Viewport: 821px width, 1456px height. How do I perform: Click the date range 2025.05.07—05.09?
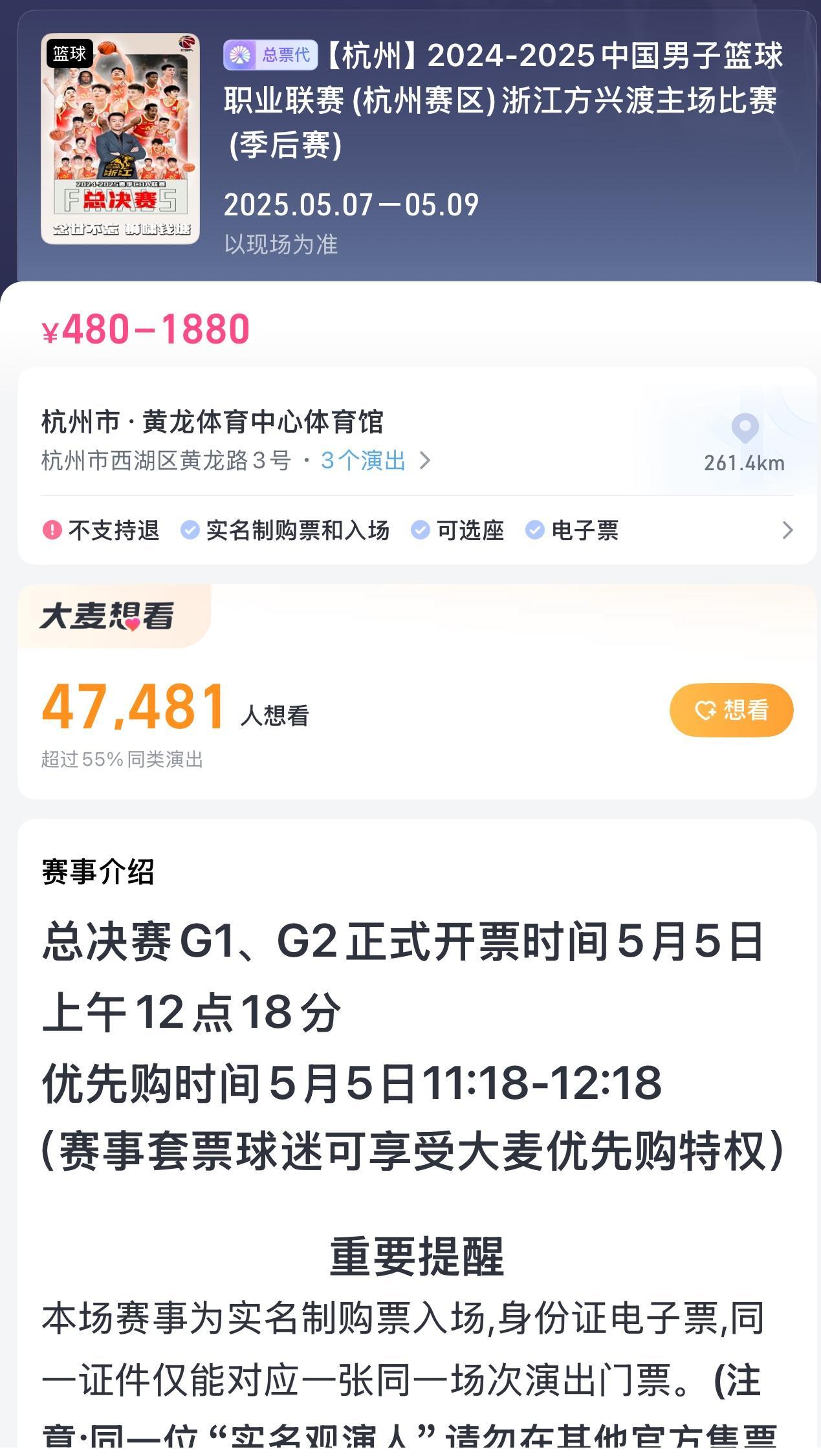[350, 204]
